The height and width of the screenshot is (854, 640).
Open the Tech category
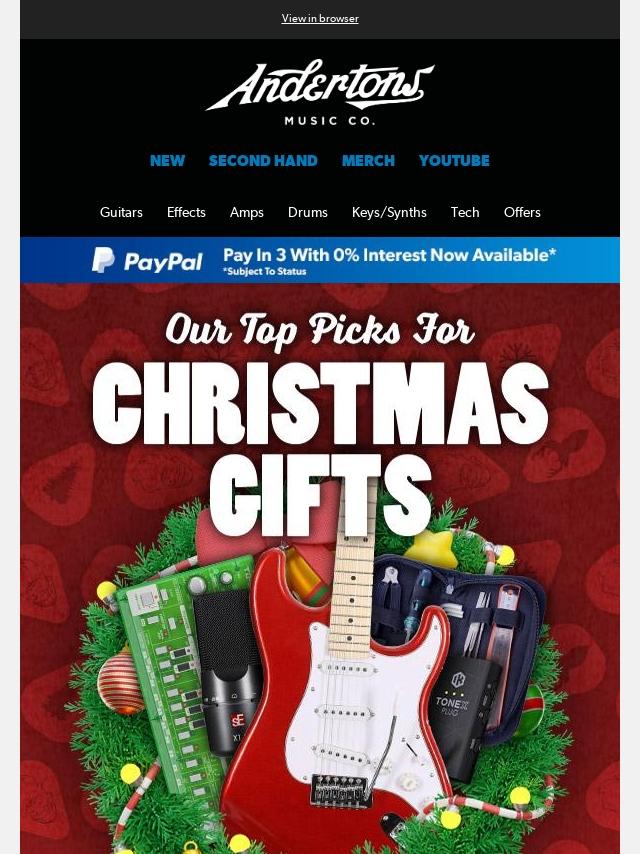click(x=465, y=212)
